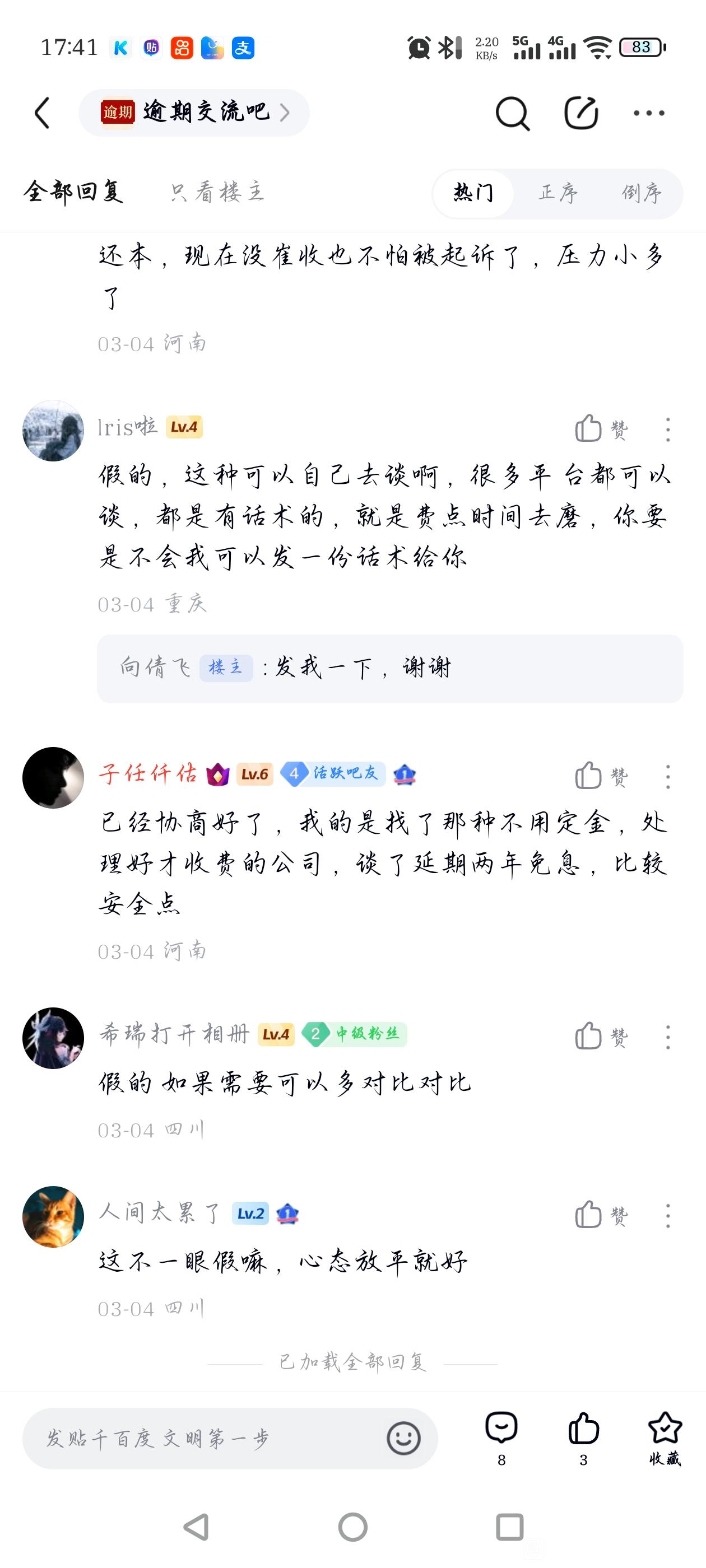Add this post to 收藏
The image size is (706, 1568).
665,1436
